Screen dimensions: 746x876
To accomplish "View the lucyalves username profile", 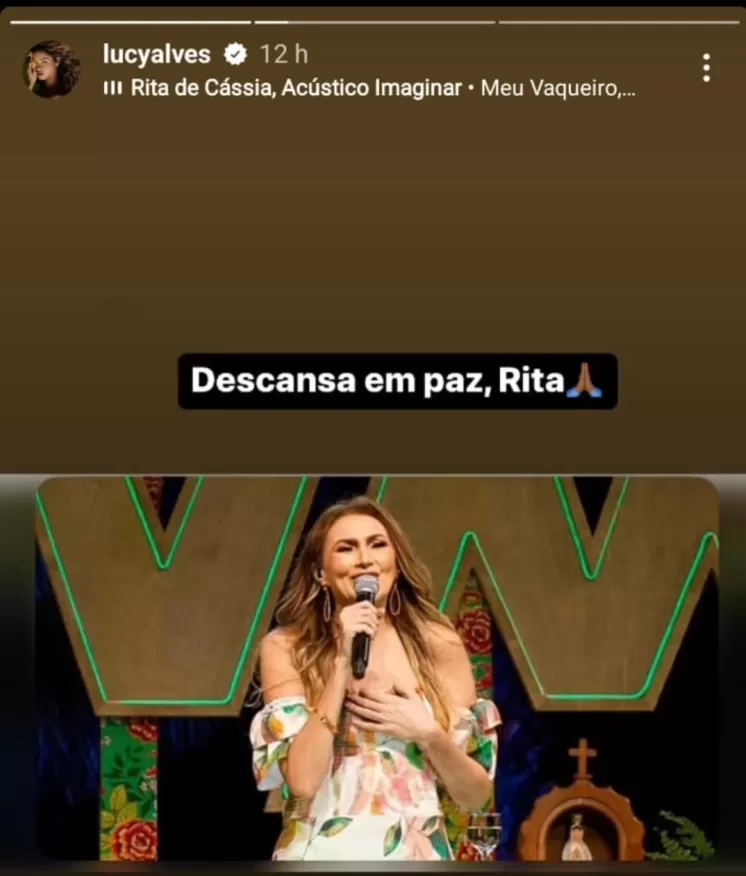I will click(x=157, y=54).
